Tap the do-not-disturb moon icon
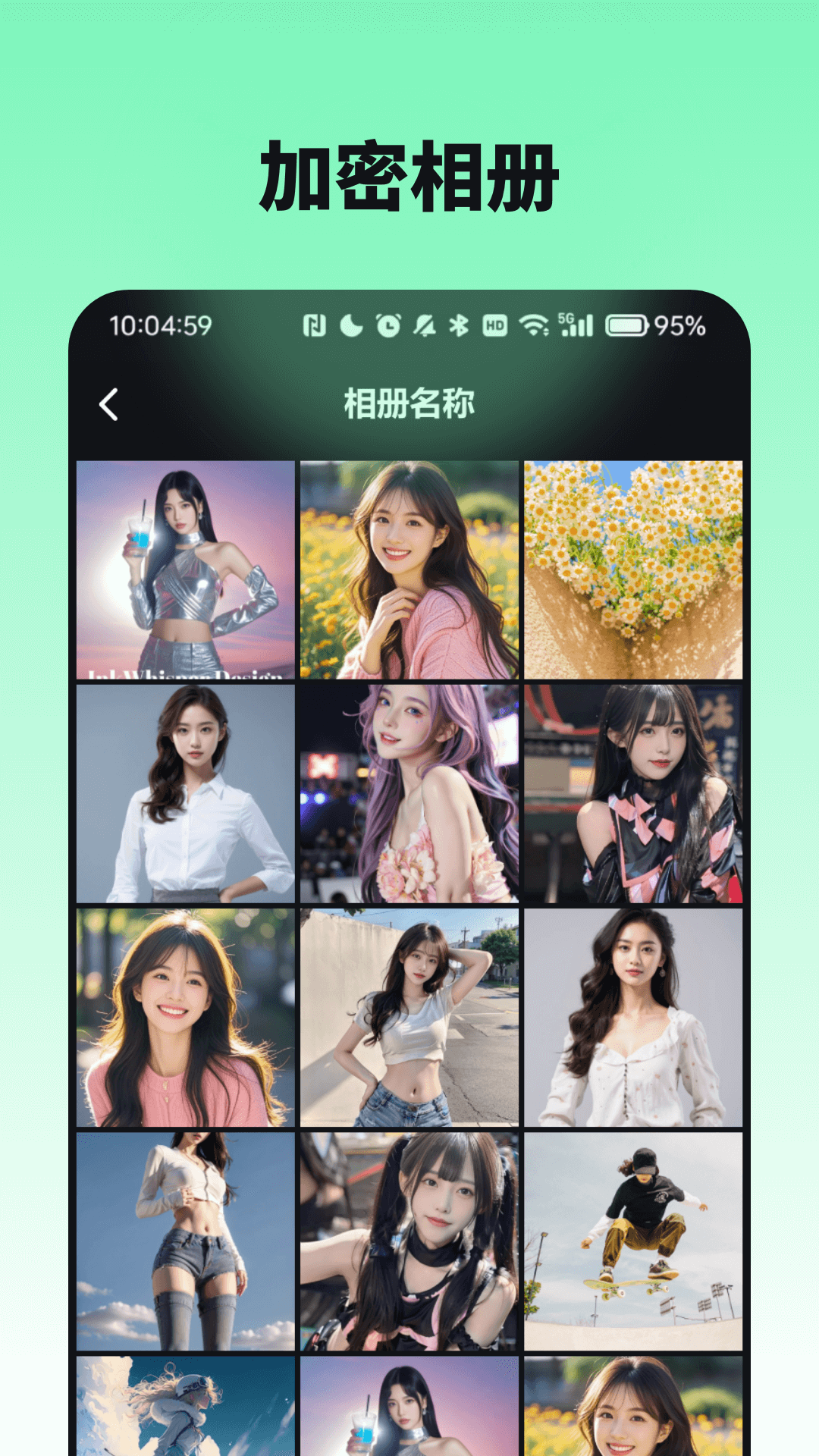Screen dimensions: 819x1456 click(352, 326)
